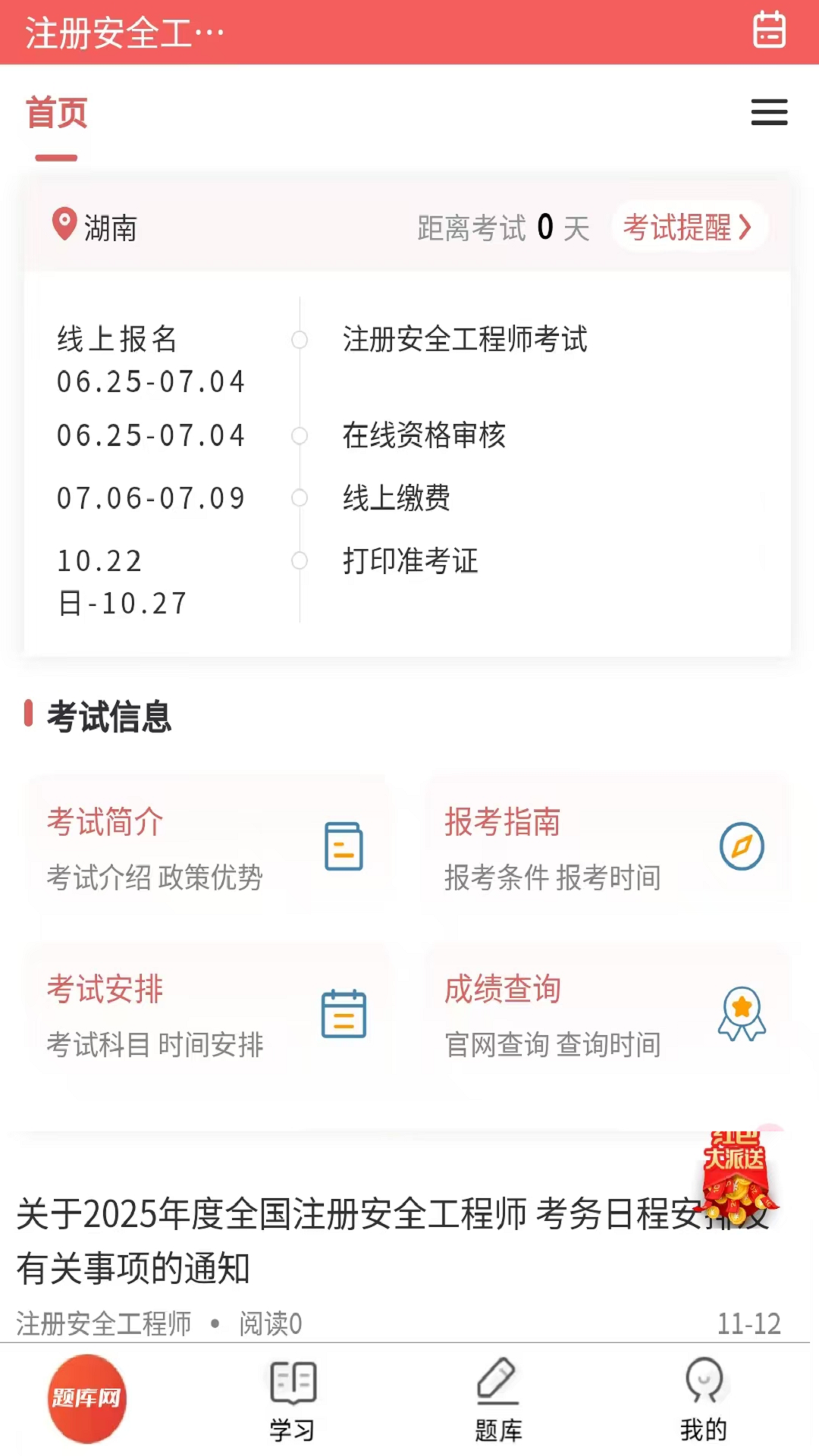Tap the compass icon for 报考指南
The width and height of the screenshot is (819, 1456).
[741, 847]
